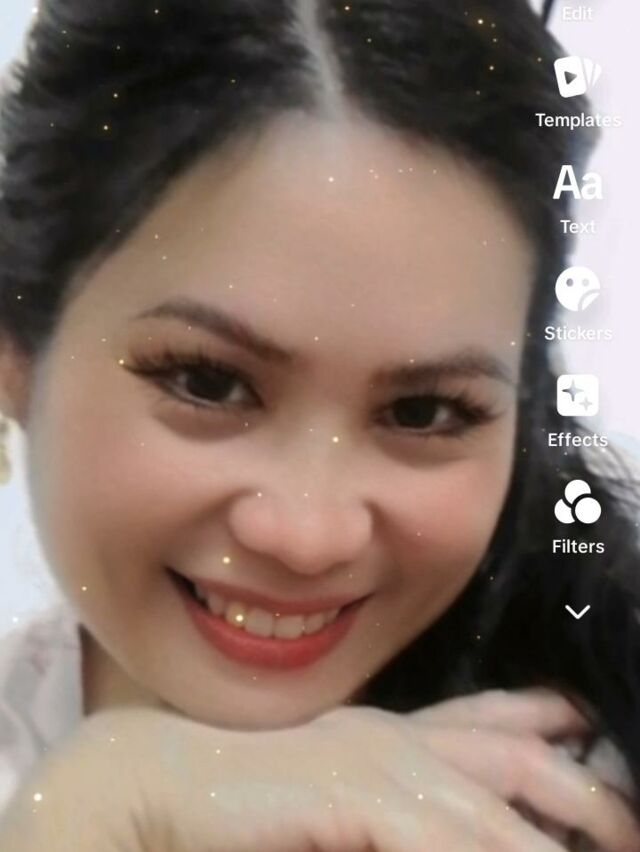Expand more tools with the down chevron
Image resolution: width=640 pixels, height=852 pixels.
[577, 611]
